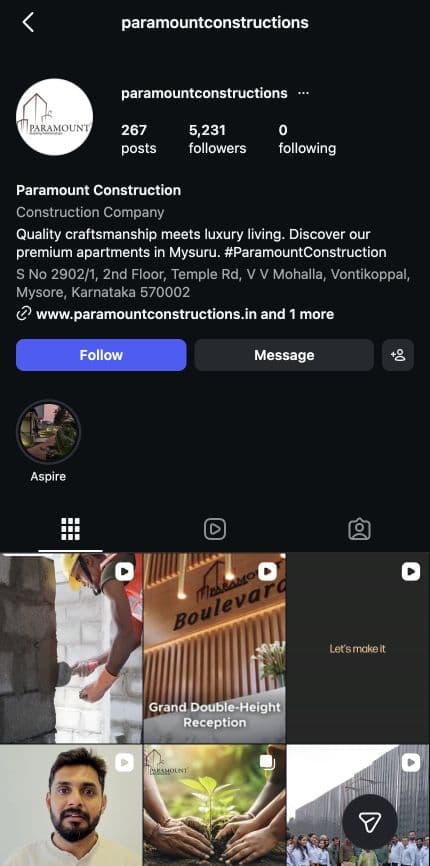Image resolution: width=430 pixels, height=866 pixels.
Task: Open the bearded man video post
Action: coord(71,805)
